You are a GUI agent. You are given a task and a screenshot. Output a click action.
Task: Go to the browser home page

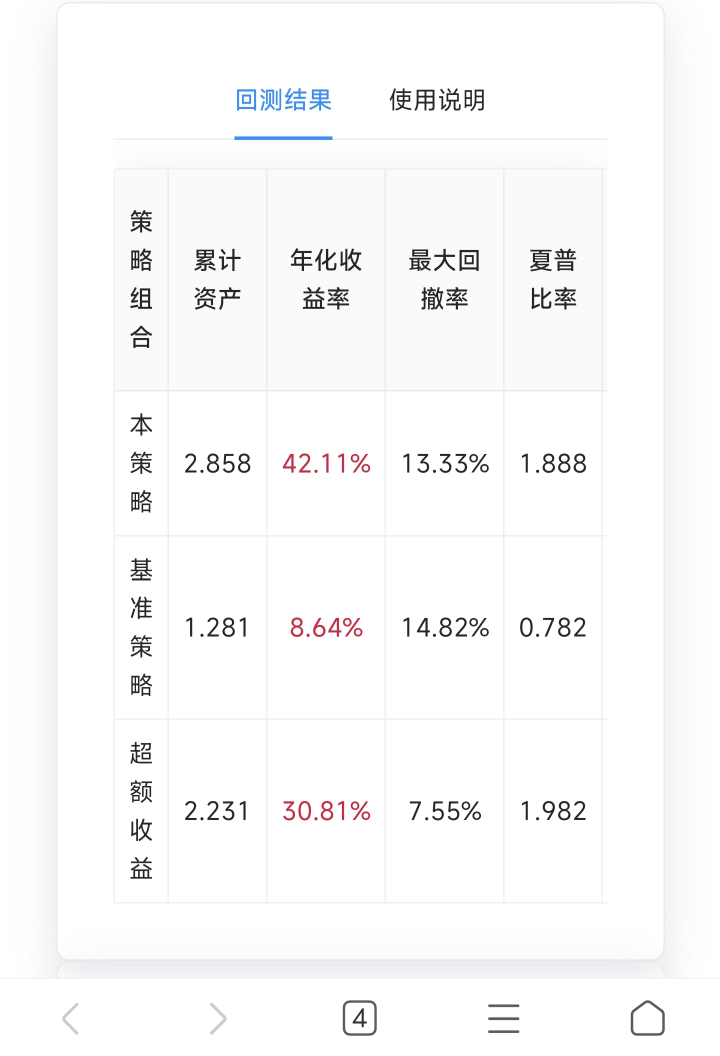tap(647, 1018)
